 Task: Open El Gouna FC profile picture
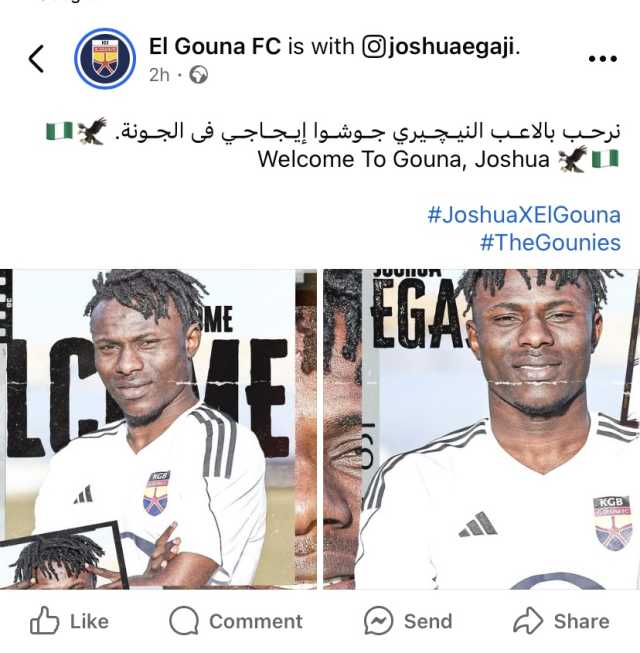[105, 59]
